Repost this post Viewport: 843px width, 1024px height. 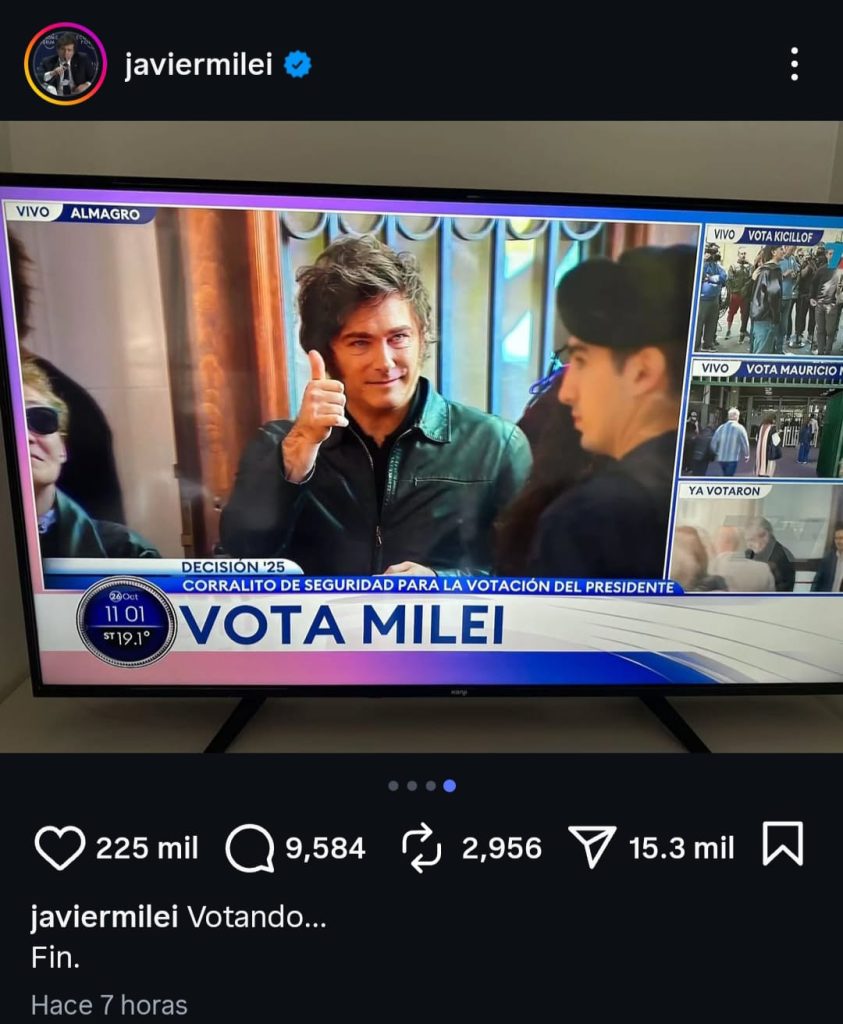(x=422, y=849)
